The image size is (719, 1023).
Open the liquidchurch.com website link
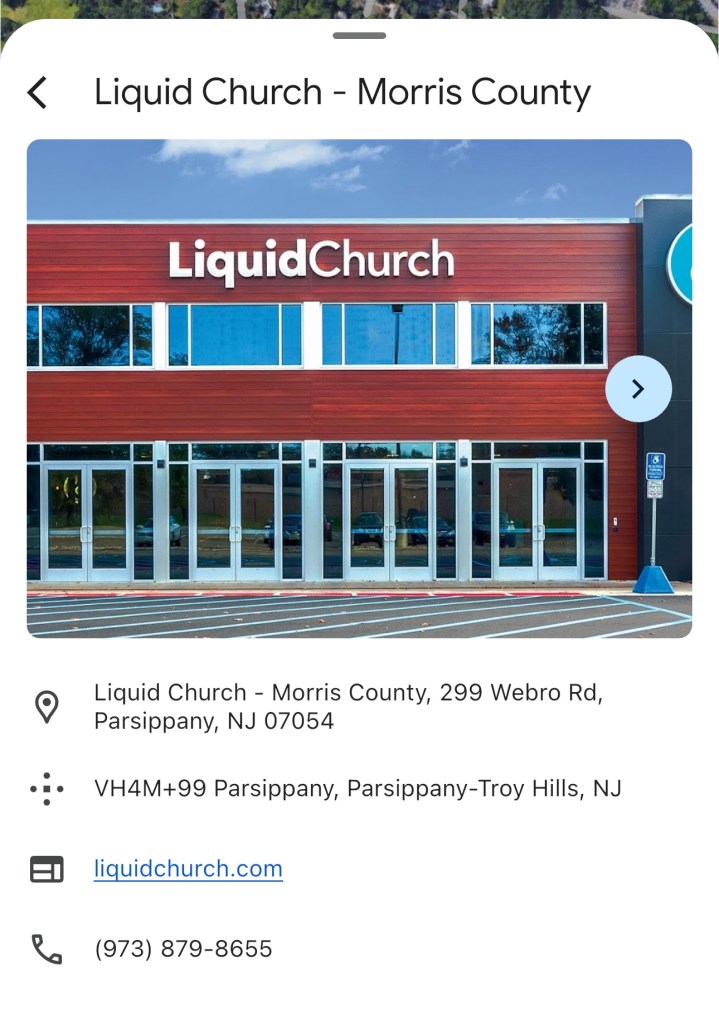(188, 869)
